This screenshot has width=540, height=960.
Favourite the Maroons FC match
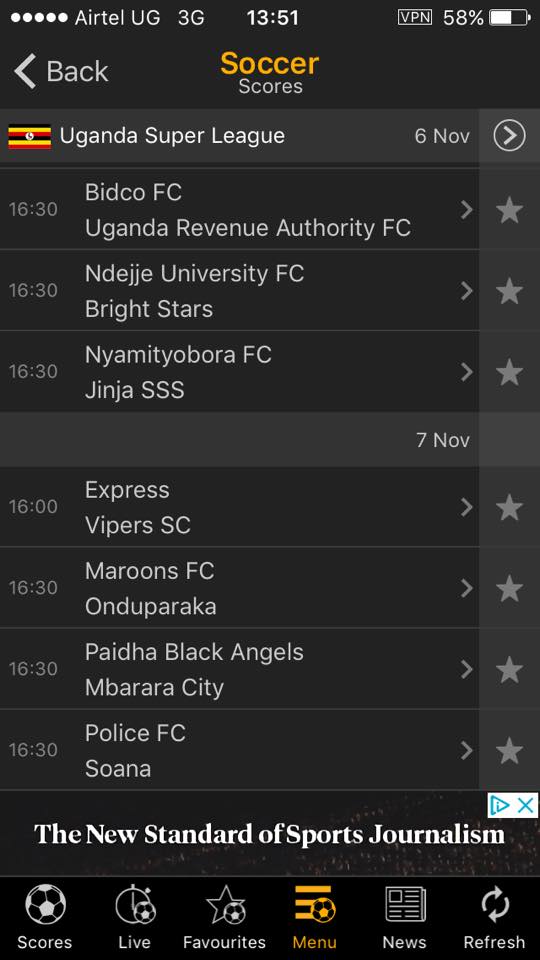tap(509, 588)
